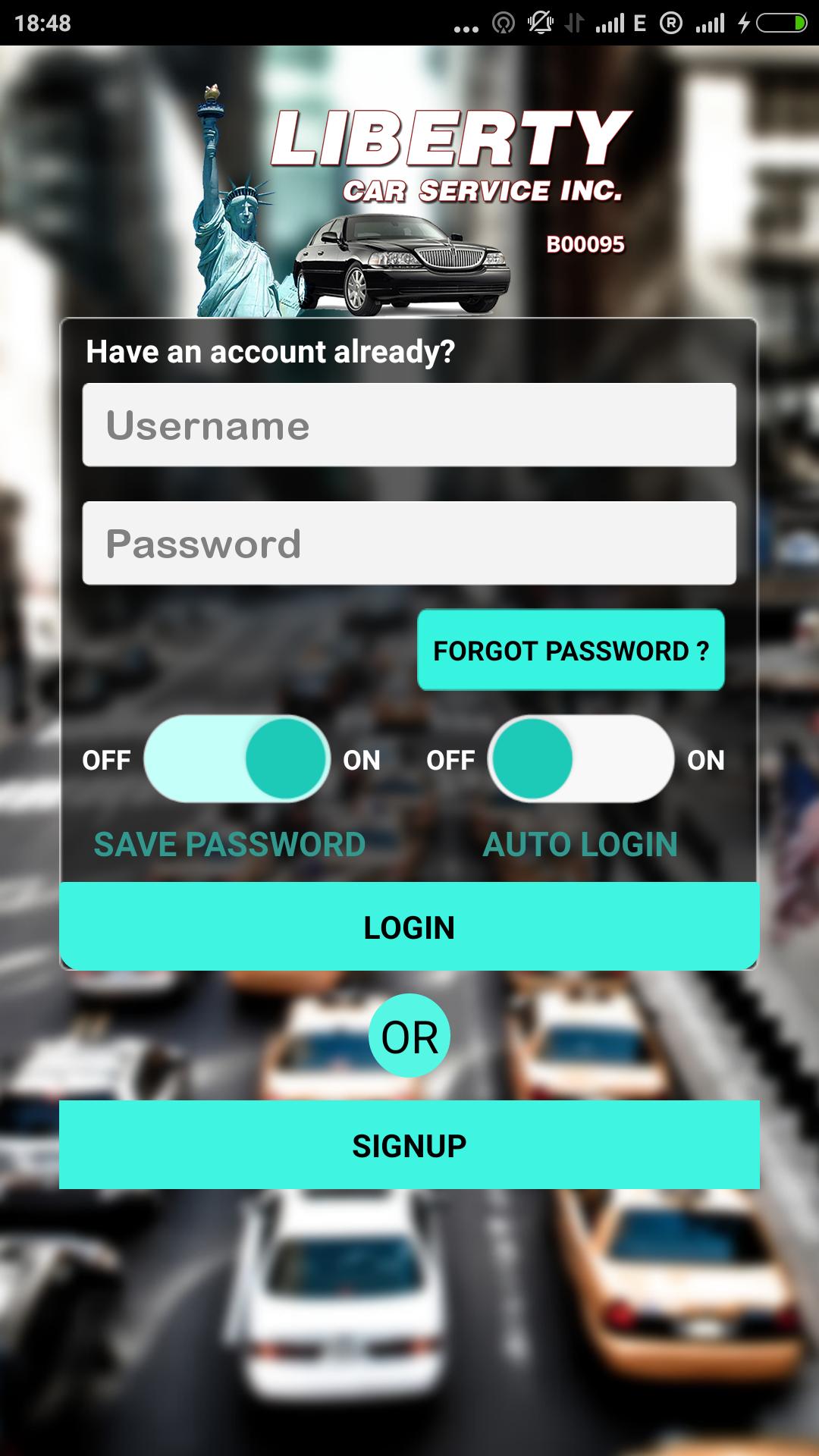The height and width of the screenshot is (1456, 819).
Task: Tap the Login button
Action: (x=409, y=927)
